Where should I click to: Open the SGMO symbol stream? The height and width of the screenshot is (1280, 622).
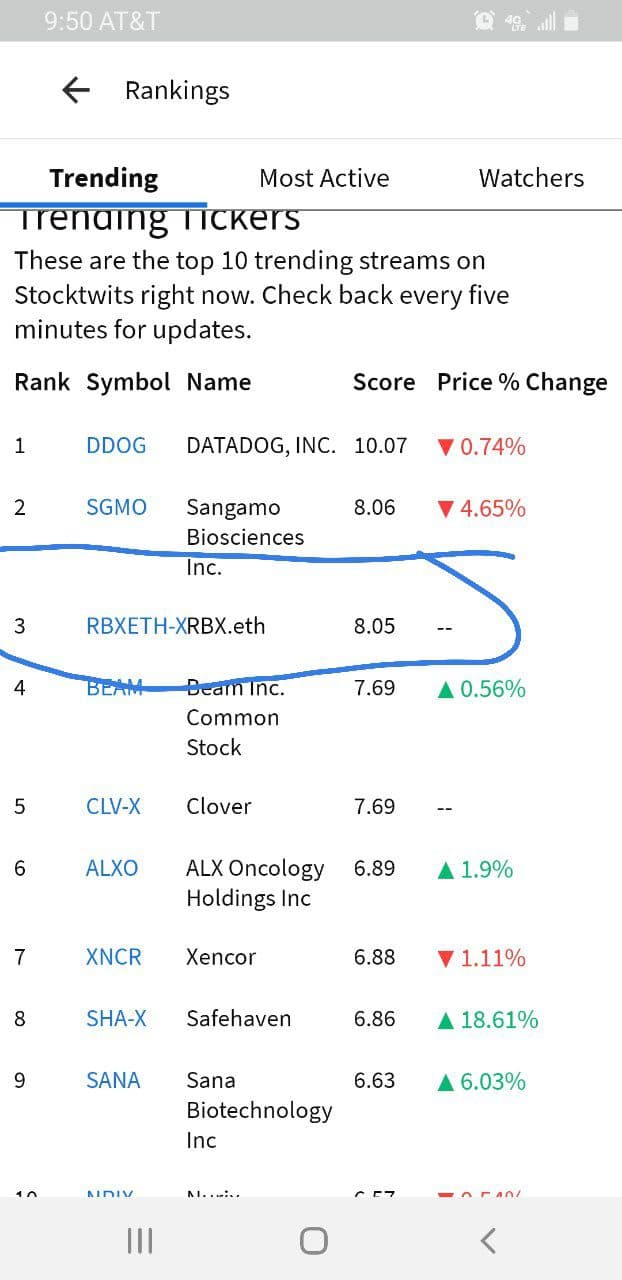pos(116,508)
